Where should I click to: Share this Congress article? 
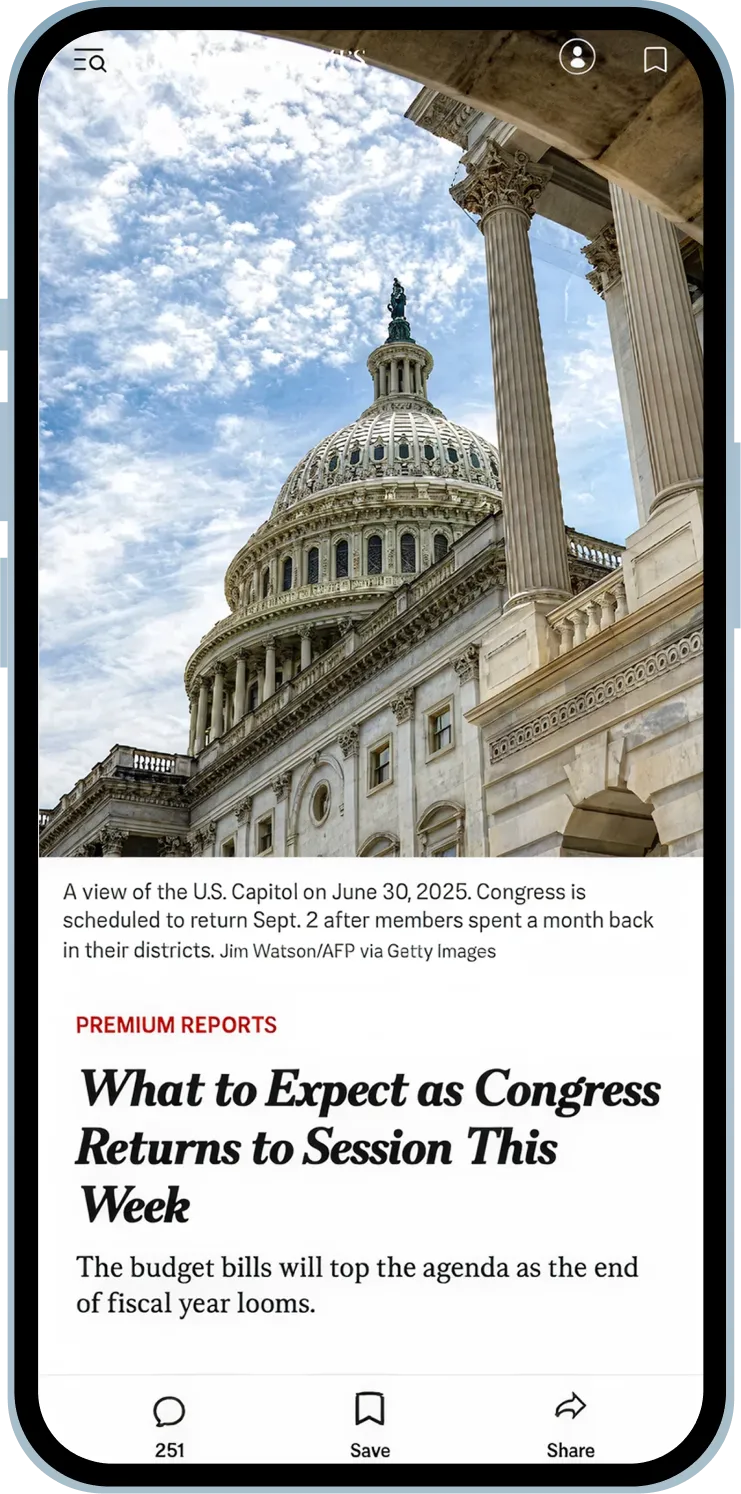[570, 1423]
